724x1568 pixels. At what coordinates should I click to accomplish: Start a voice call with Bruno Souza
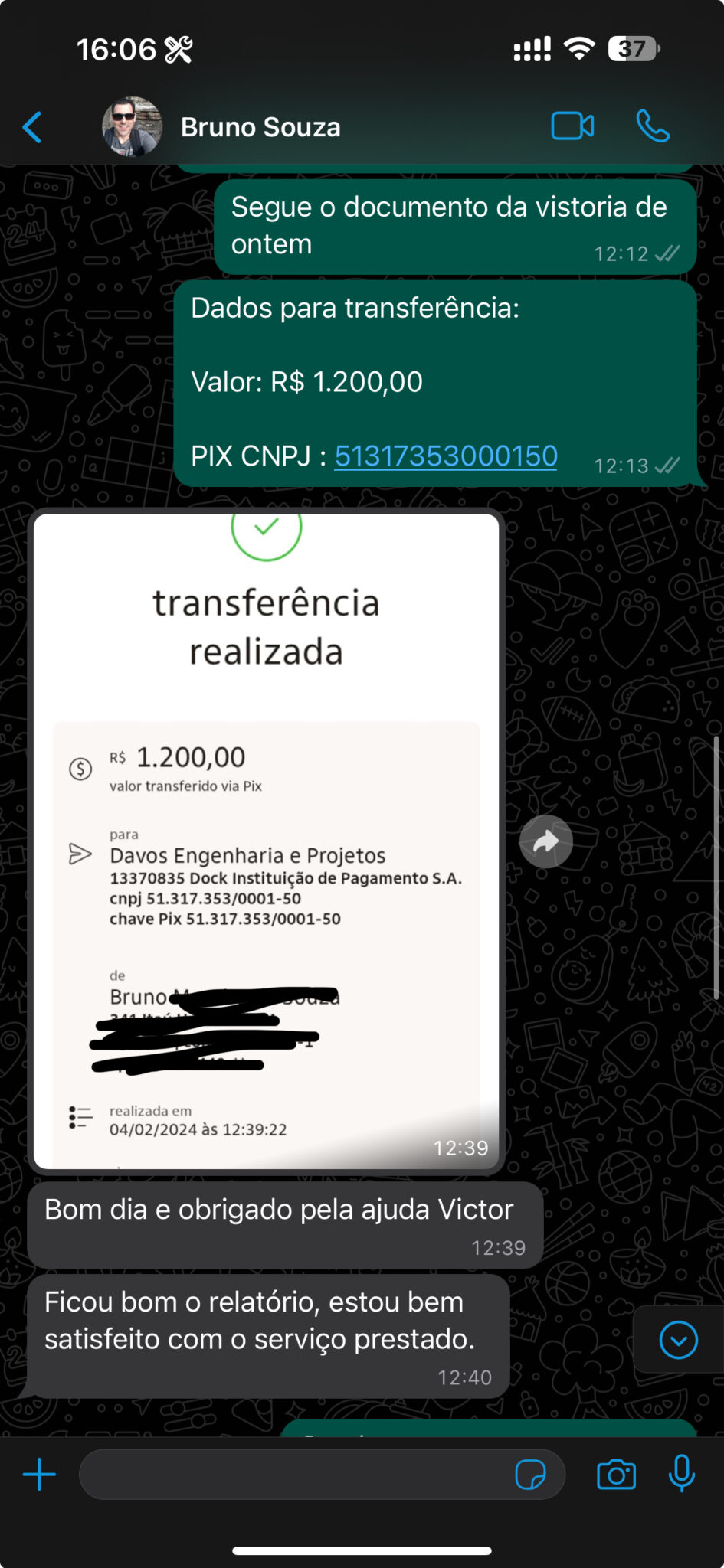653,126
